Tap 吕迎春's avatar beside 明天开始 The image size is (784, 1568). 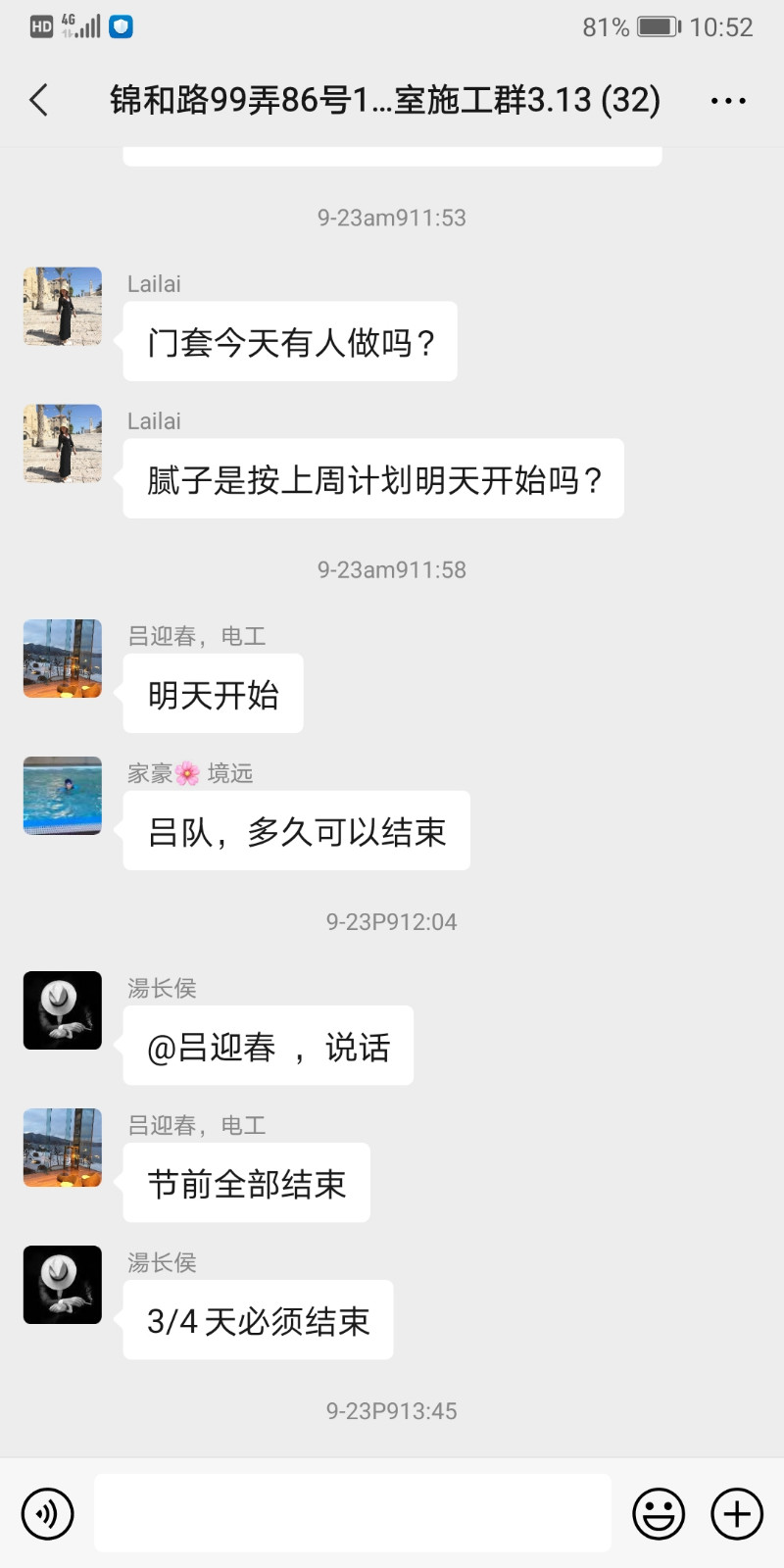pos(63,659)
